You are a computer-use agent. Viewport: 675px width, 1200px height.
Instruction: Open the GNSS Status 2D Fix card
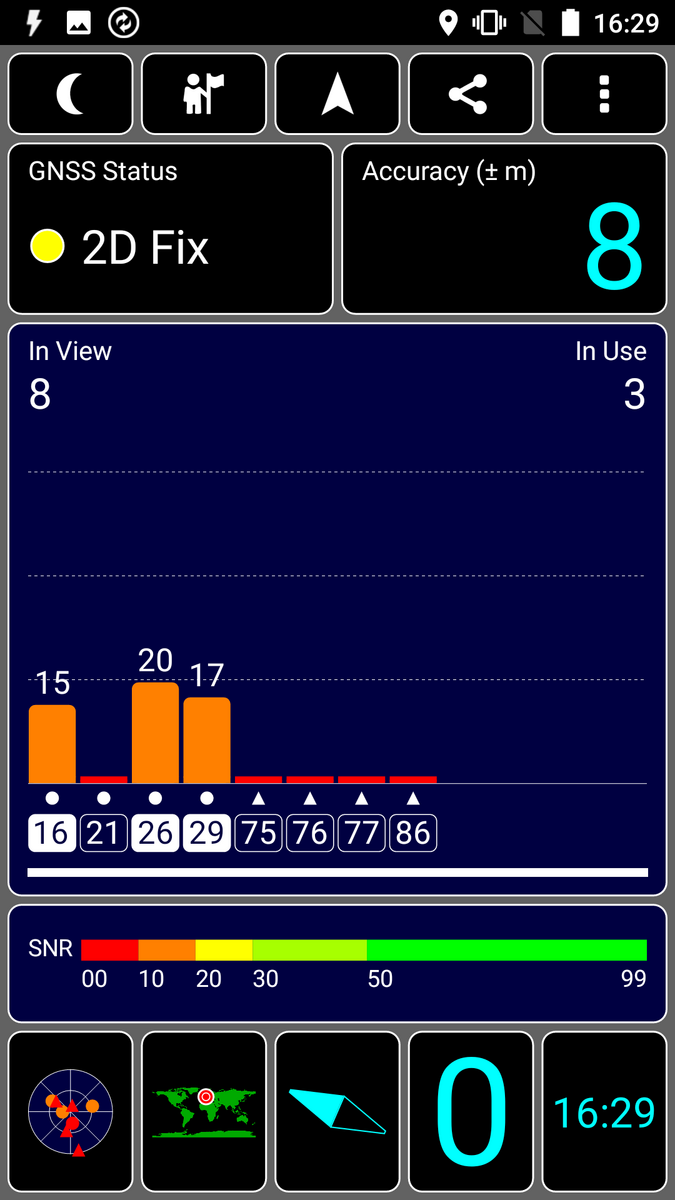[x=171, y=229]
